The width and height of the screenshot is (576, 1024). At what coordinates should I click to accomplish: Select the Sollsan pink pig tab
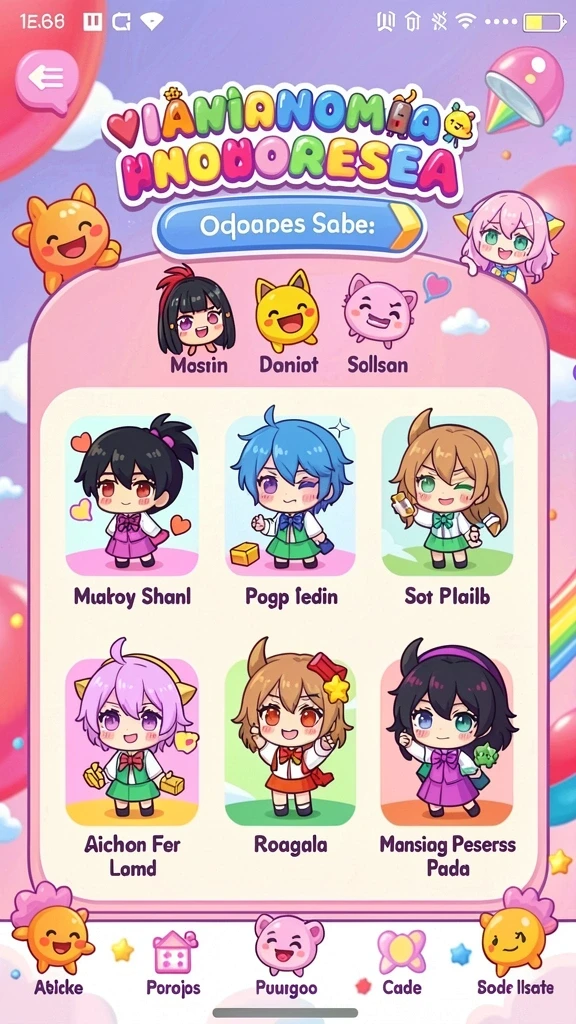[x=379, y=323]
